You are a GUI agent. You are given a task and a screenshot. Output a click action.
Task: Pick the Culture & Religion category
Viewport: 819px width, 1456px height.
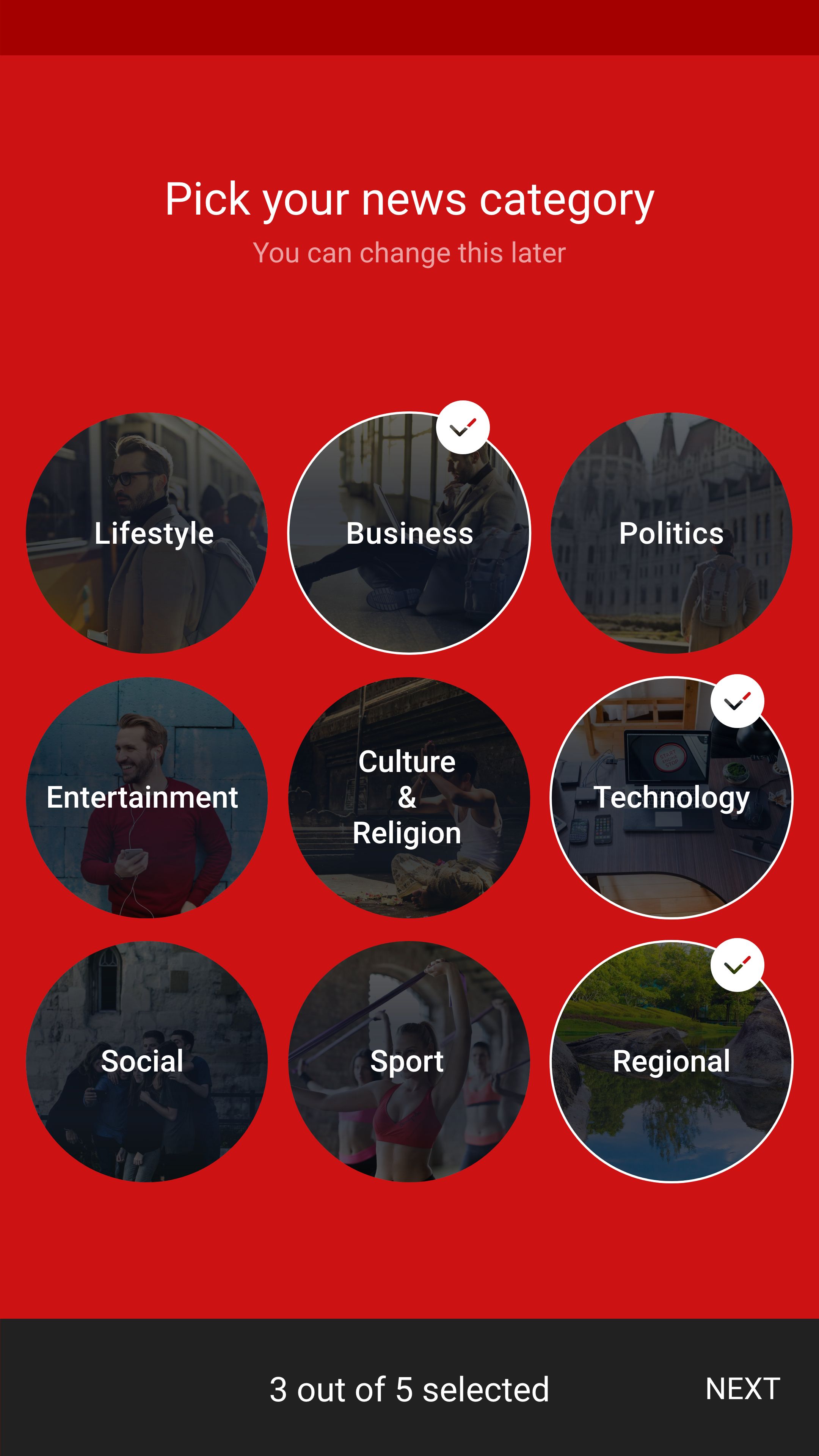point(409,797)
